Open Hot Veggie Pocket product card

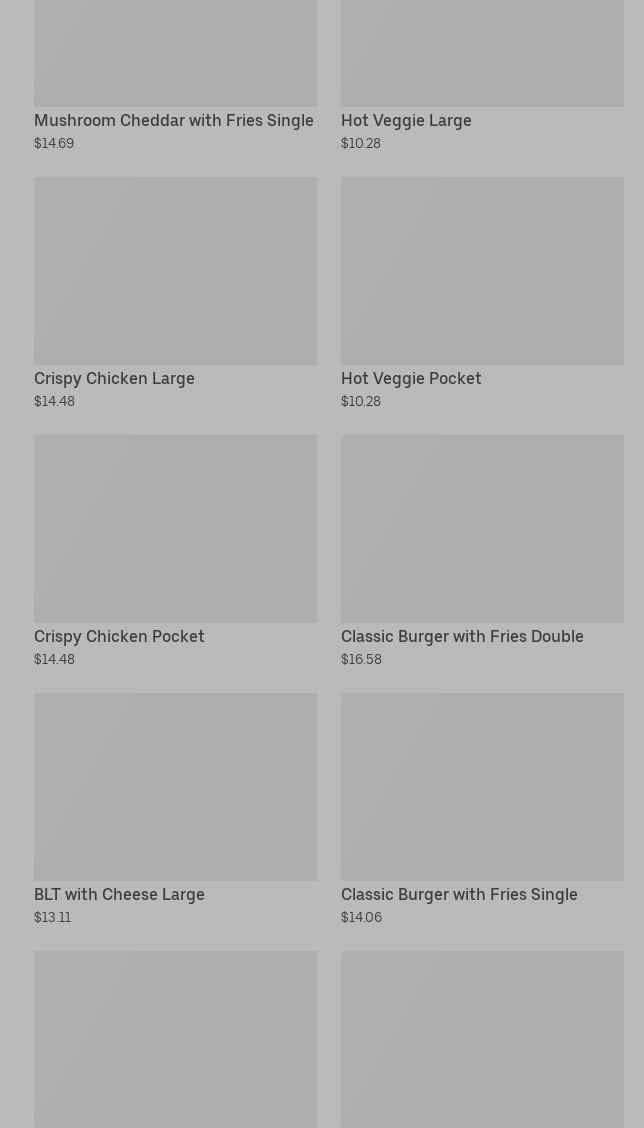click(411, 378)
